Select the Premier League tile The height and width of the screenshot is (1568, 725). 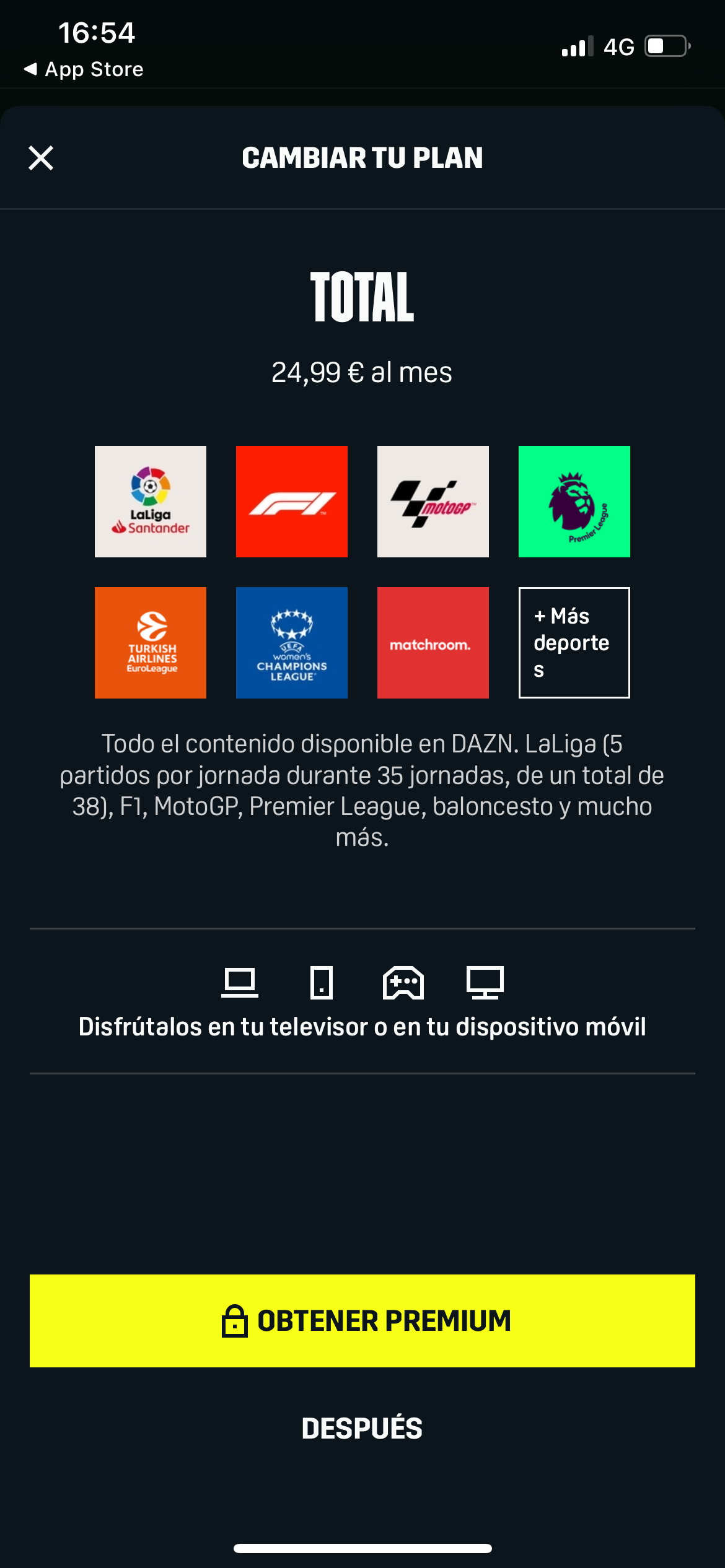coord(574,500)
